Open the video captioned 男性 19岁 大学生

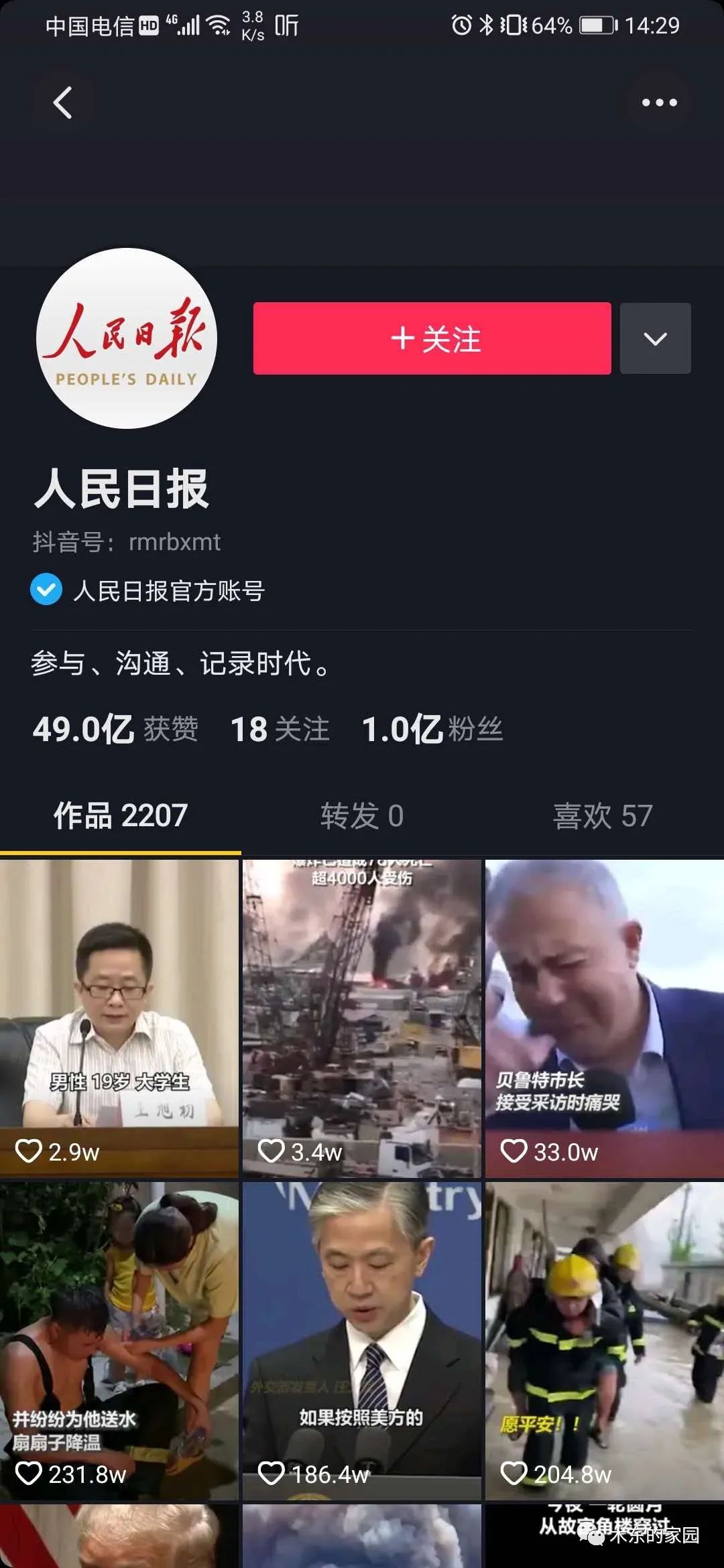click(x=119, y=1019)
